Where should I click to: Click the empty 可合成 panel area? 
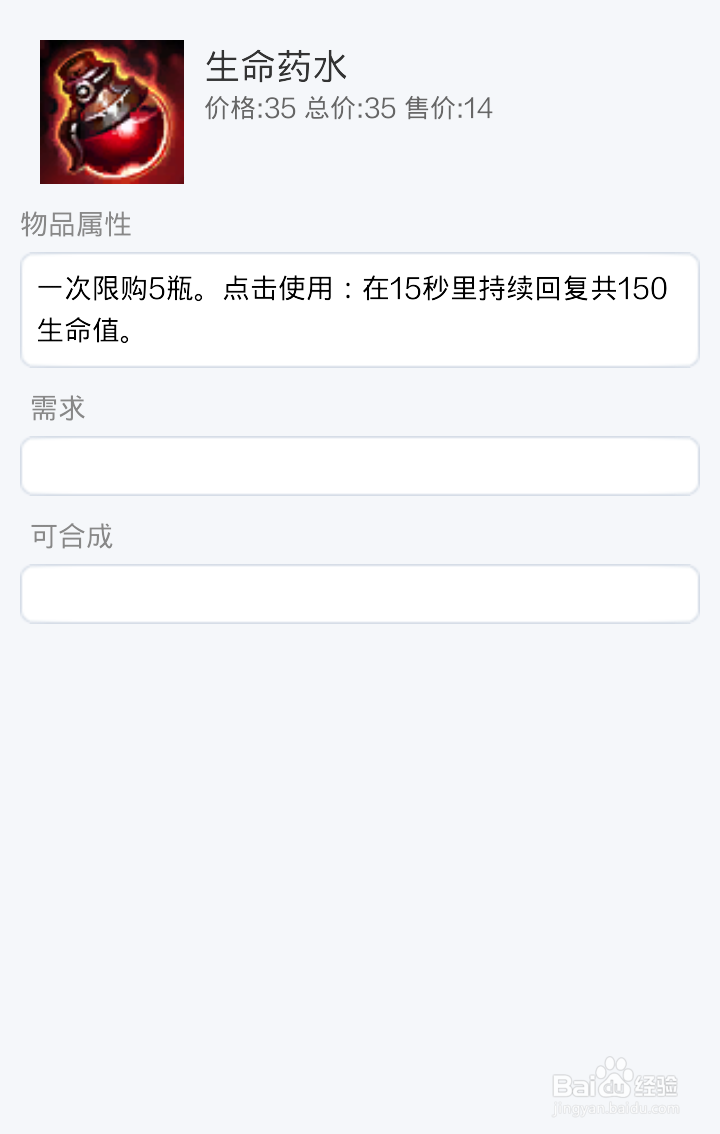[x=360, y=593]
